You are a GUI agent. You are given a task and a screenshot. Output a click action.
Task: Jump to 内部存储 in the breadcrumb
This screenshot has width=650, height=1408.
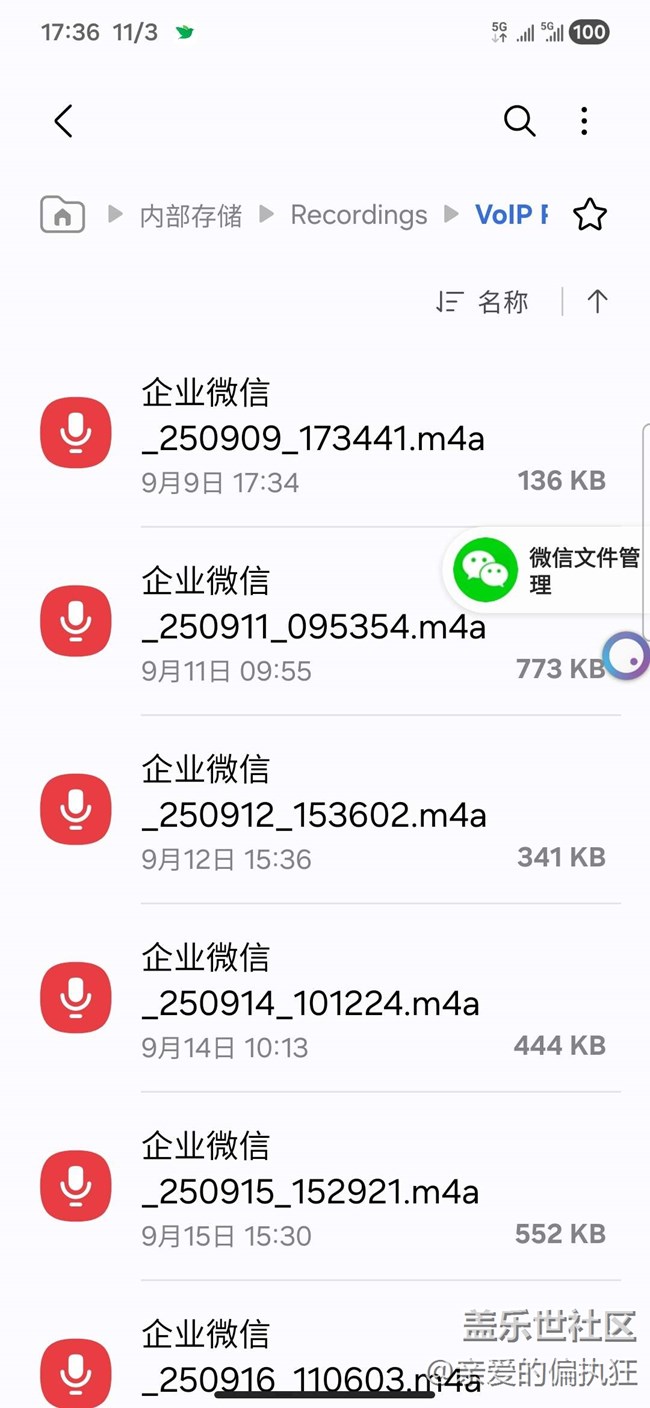tap(191, 215)
